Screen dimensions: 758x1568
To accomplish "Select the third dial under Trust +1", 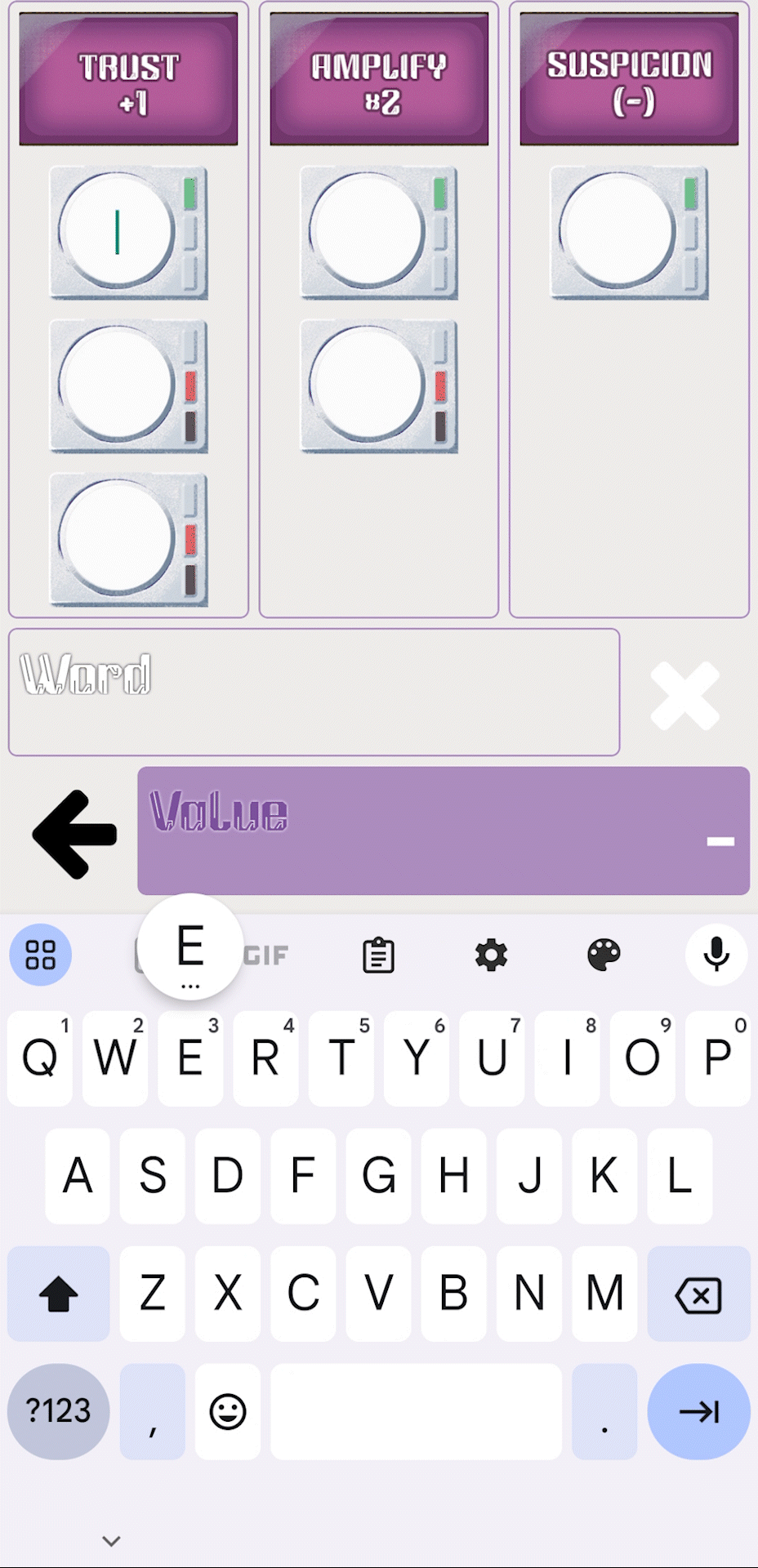I will [117, 538].
